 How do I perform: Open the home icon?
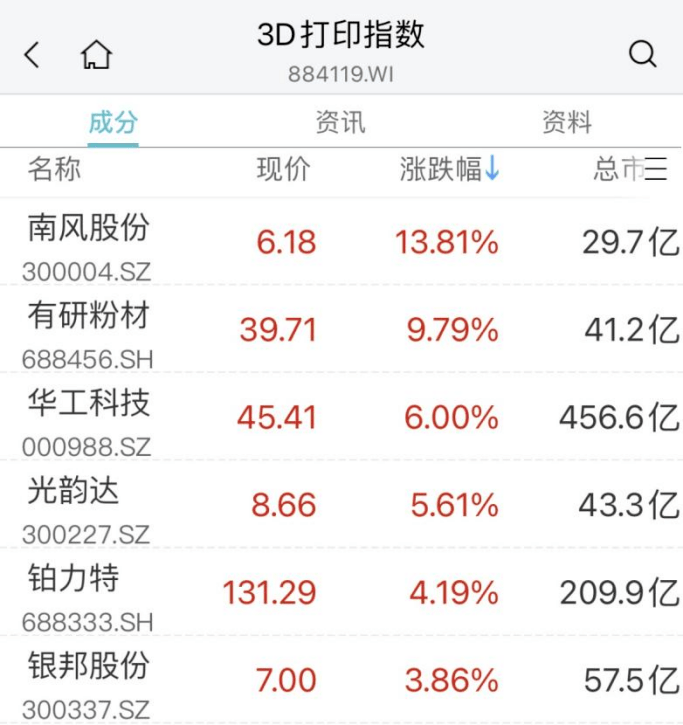pyautogui.click(x=96, y=54)
